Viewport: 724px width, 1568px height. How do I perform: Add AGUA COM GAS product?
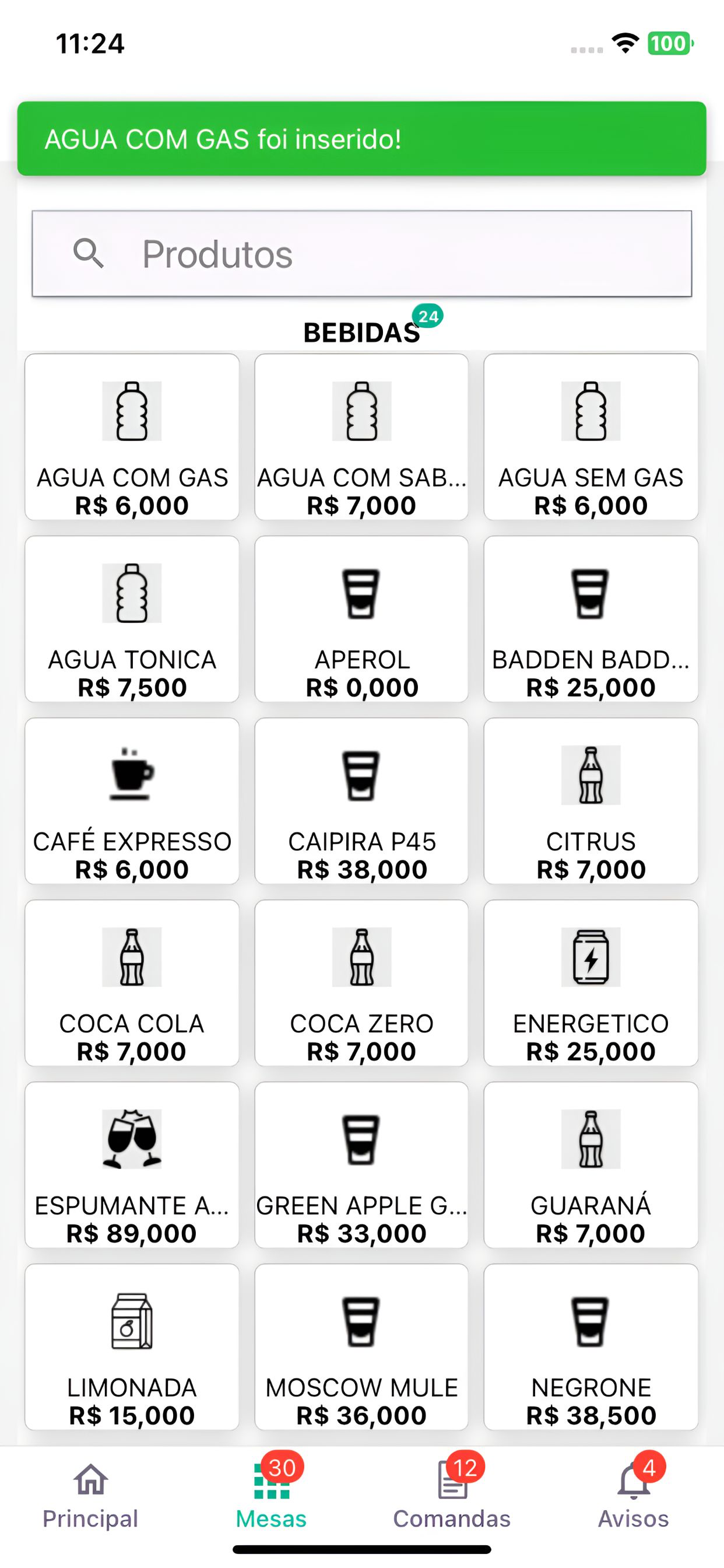click(x=132, y=437)
